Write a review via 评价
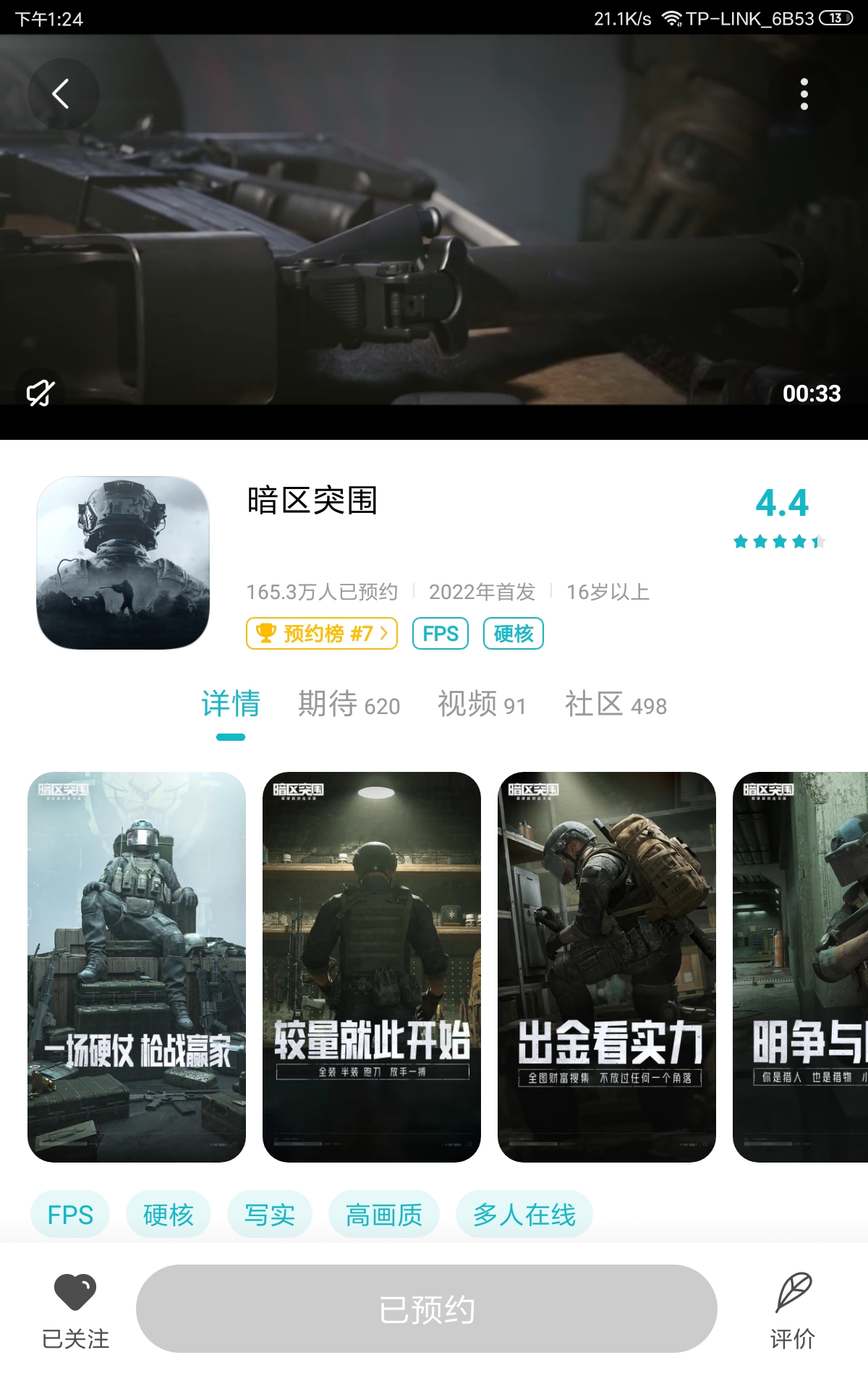 793,1309
